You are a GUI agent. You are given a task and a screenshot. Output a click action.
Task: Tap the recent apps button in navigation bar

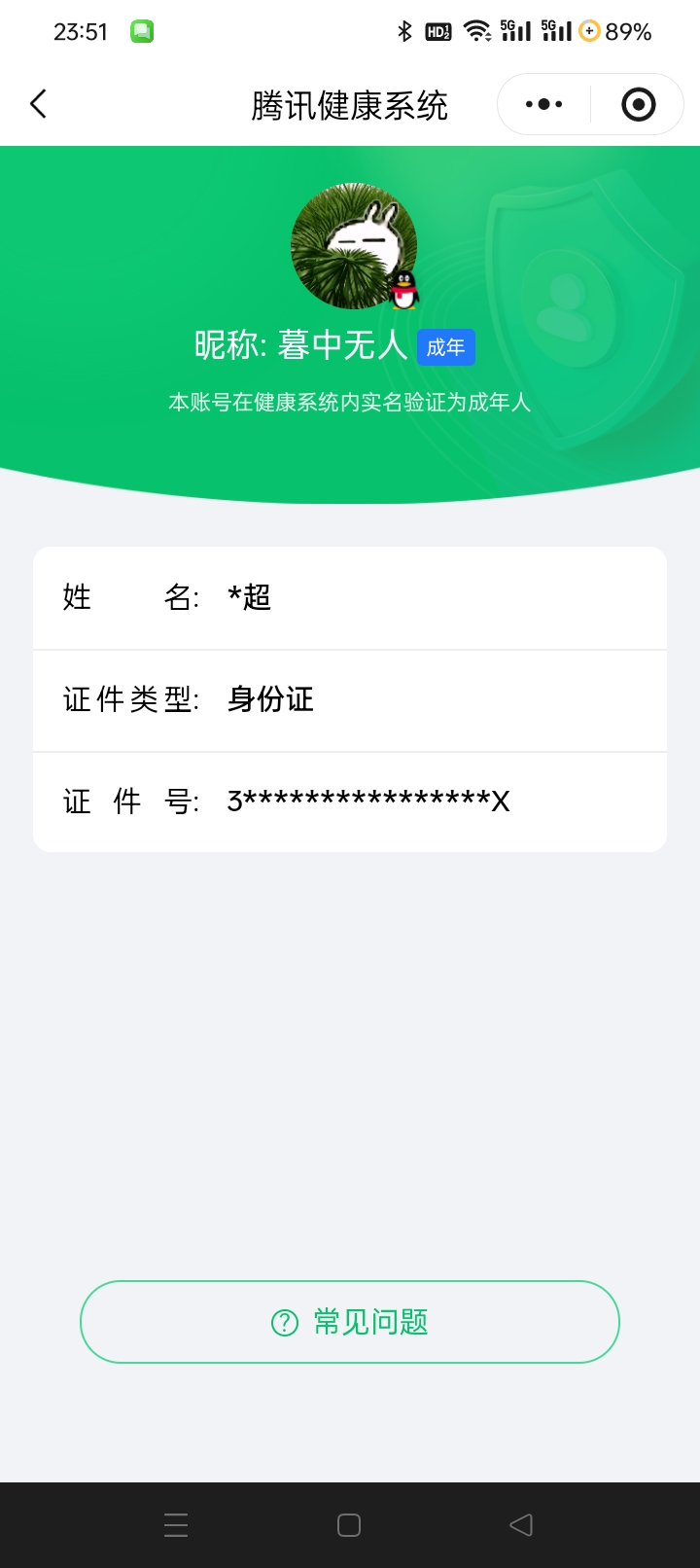coord(176,1524)
